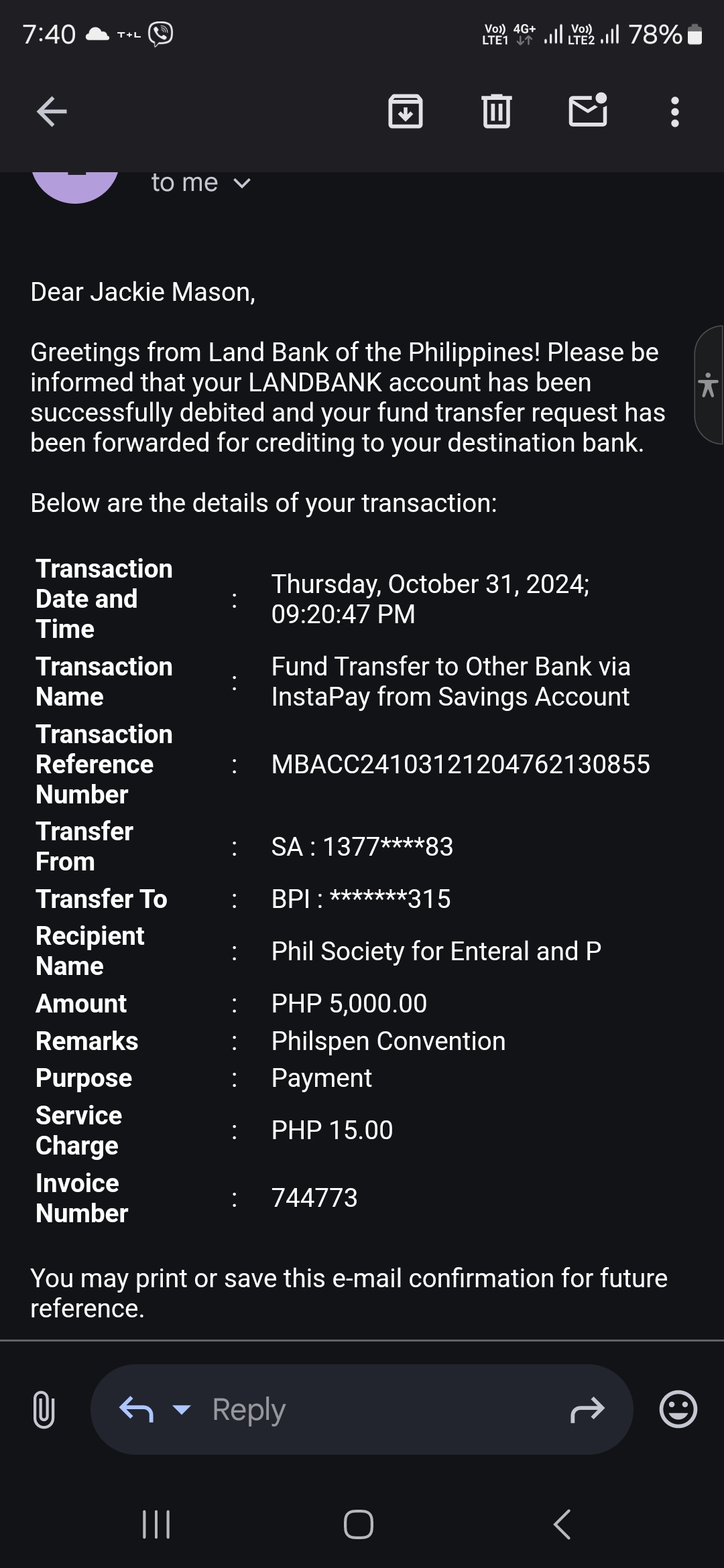The image size is (724, 1568).
Task: Attach a file with the paperclip
Action: point(44,1409)
